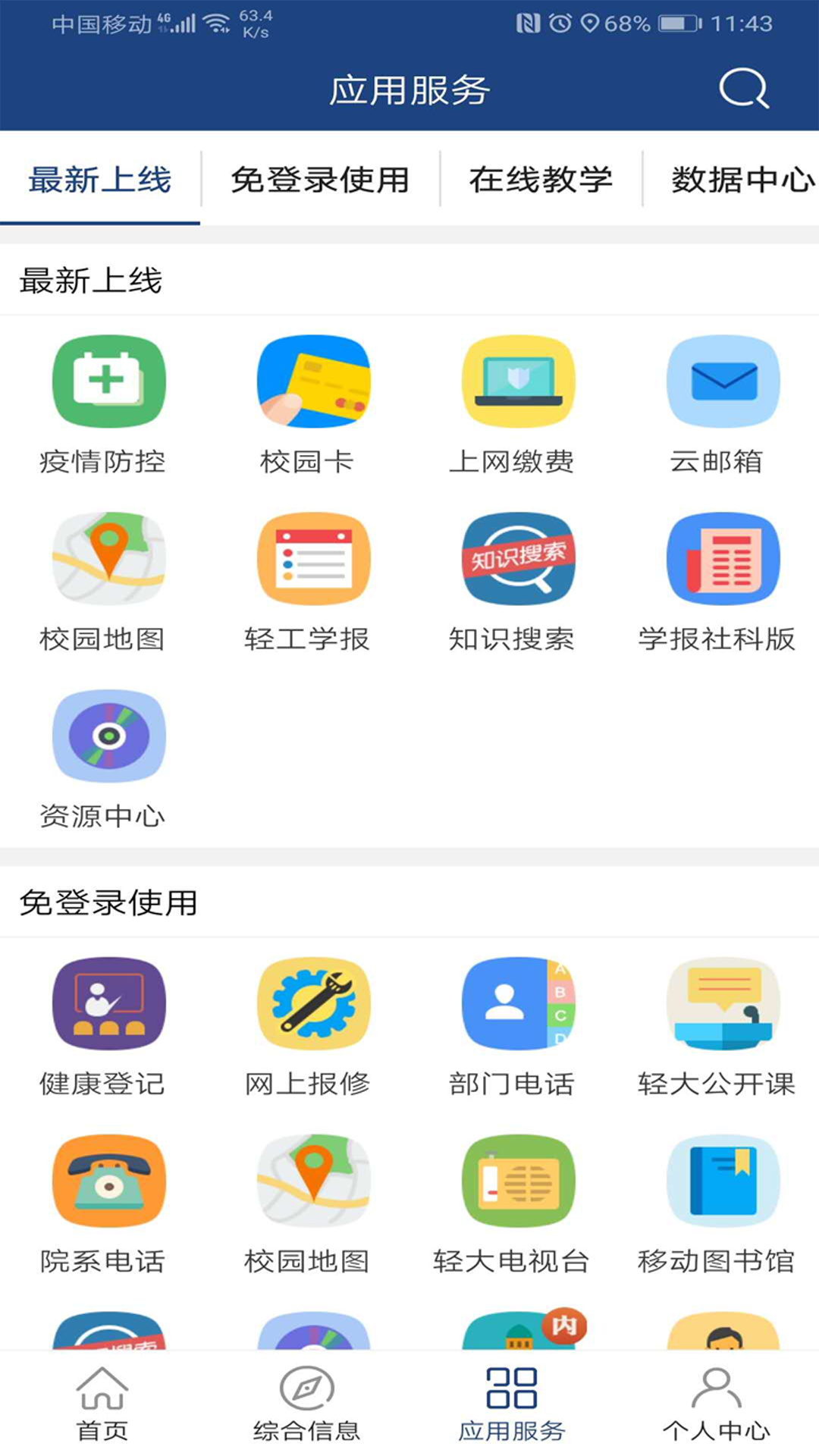Open the 轻工学报 journal icon
819x1456 pixels.
313,559
